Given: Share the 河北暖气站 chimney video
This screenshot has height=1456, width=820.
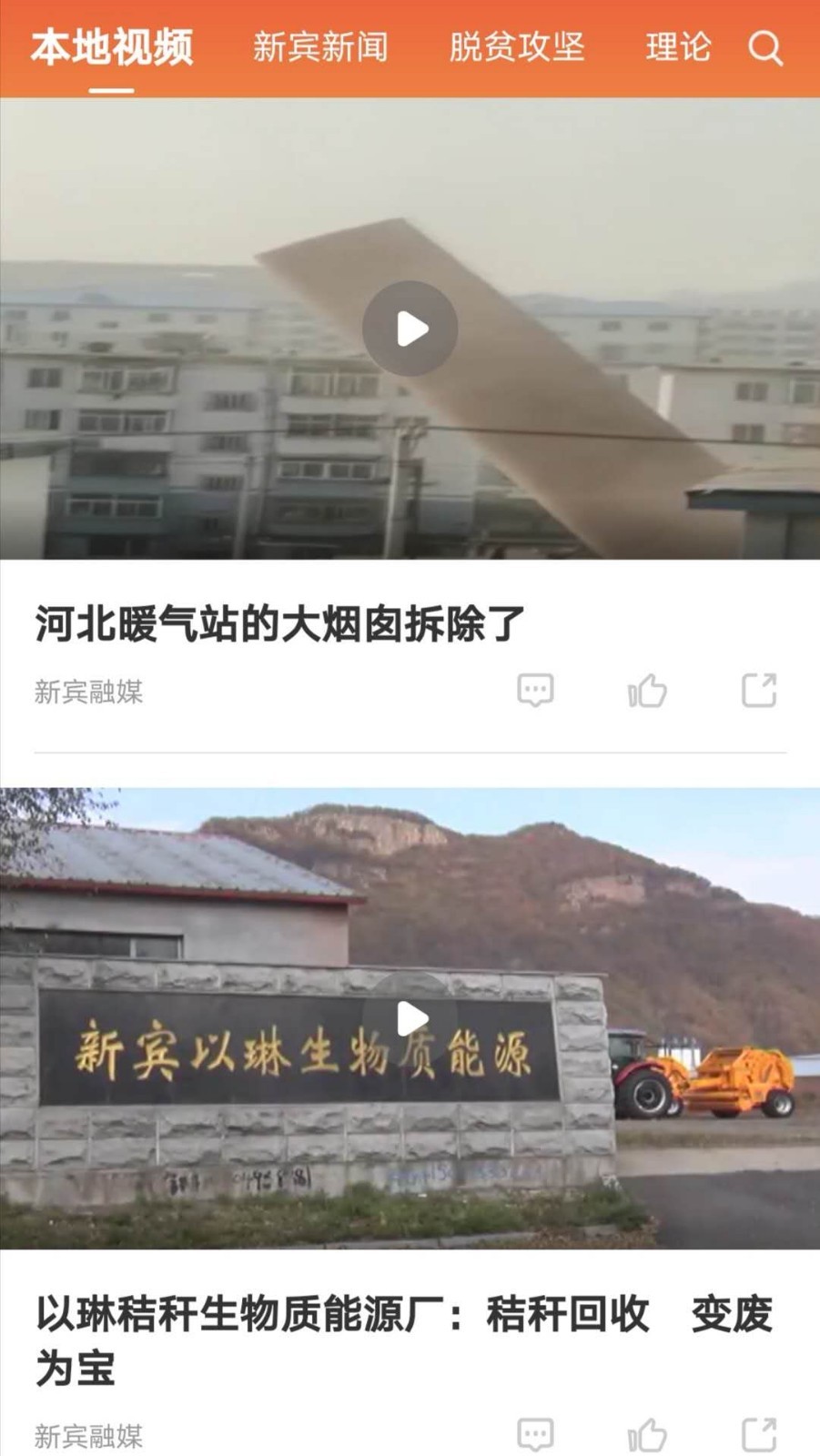Looking at the screenshot, I should pos(759,691).
